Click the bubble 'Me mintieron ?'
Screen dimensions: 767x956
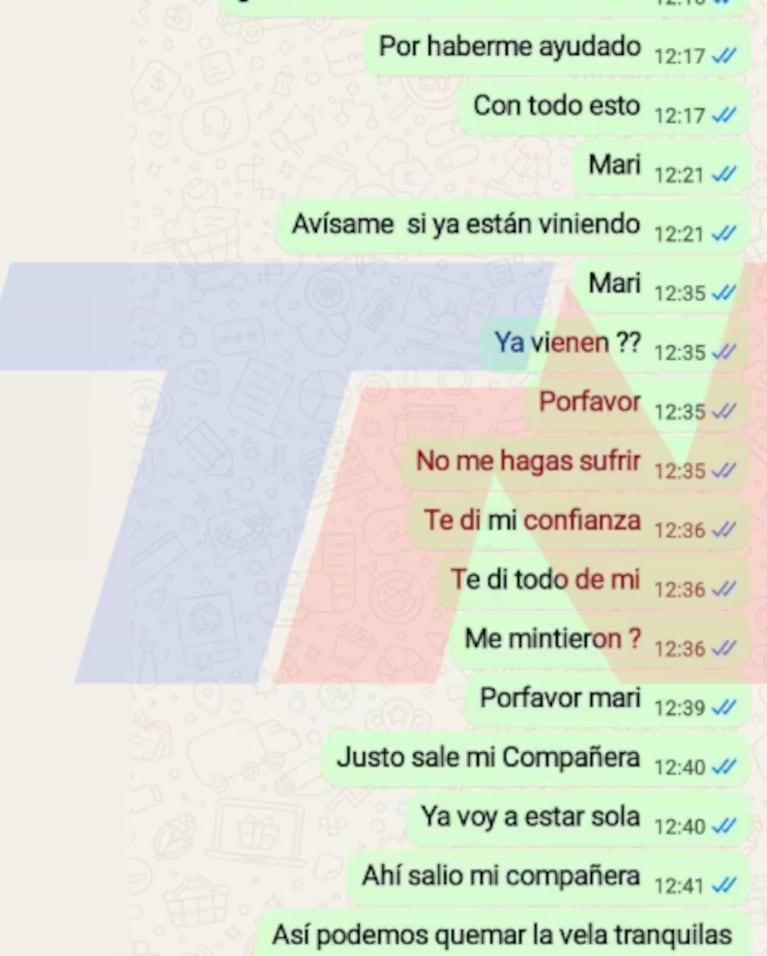551,638
